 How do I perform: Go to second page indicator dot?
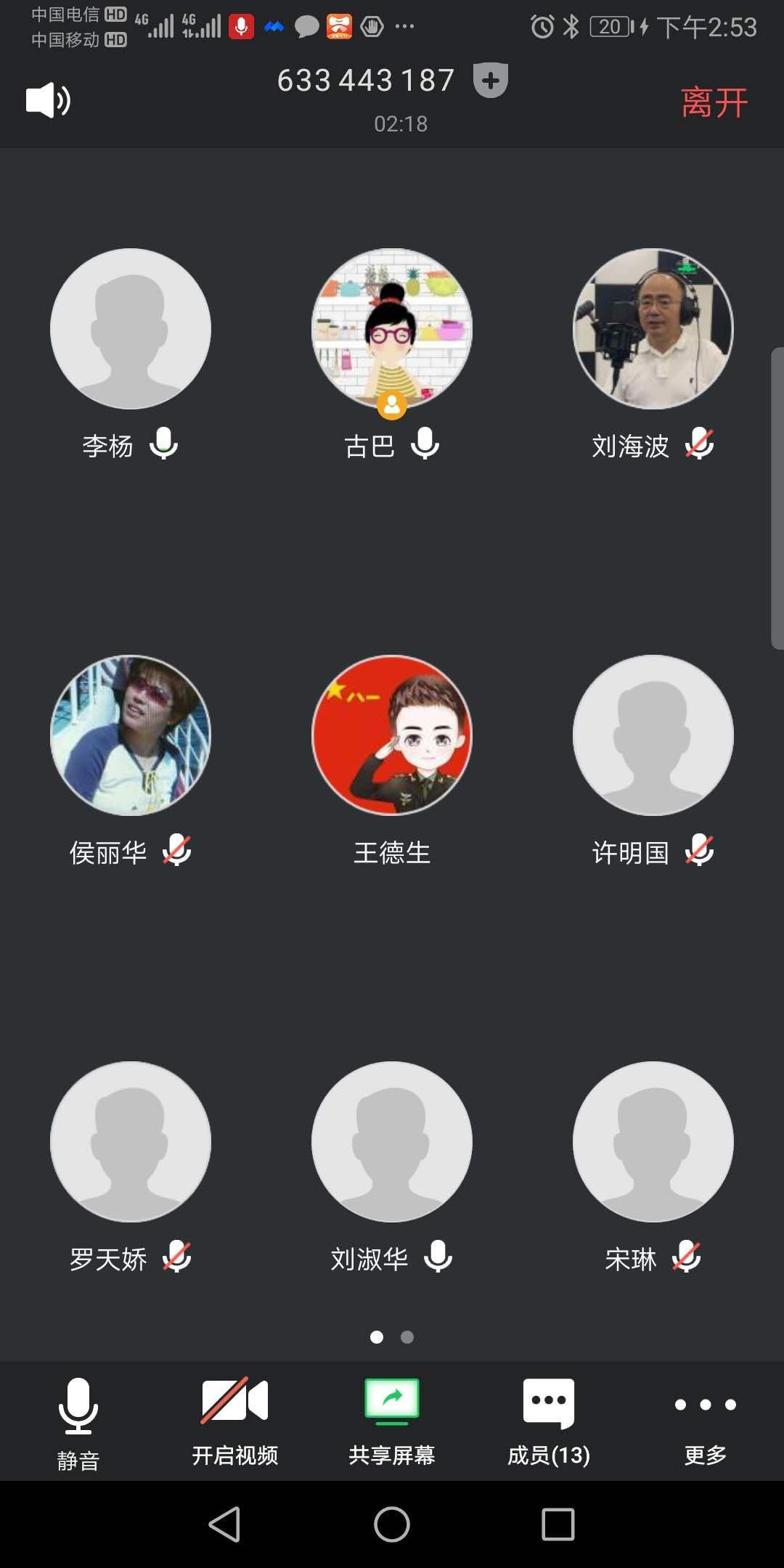(407, 1337)
